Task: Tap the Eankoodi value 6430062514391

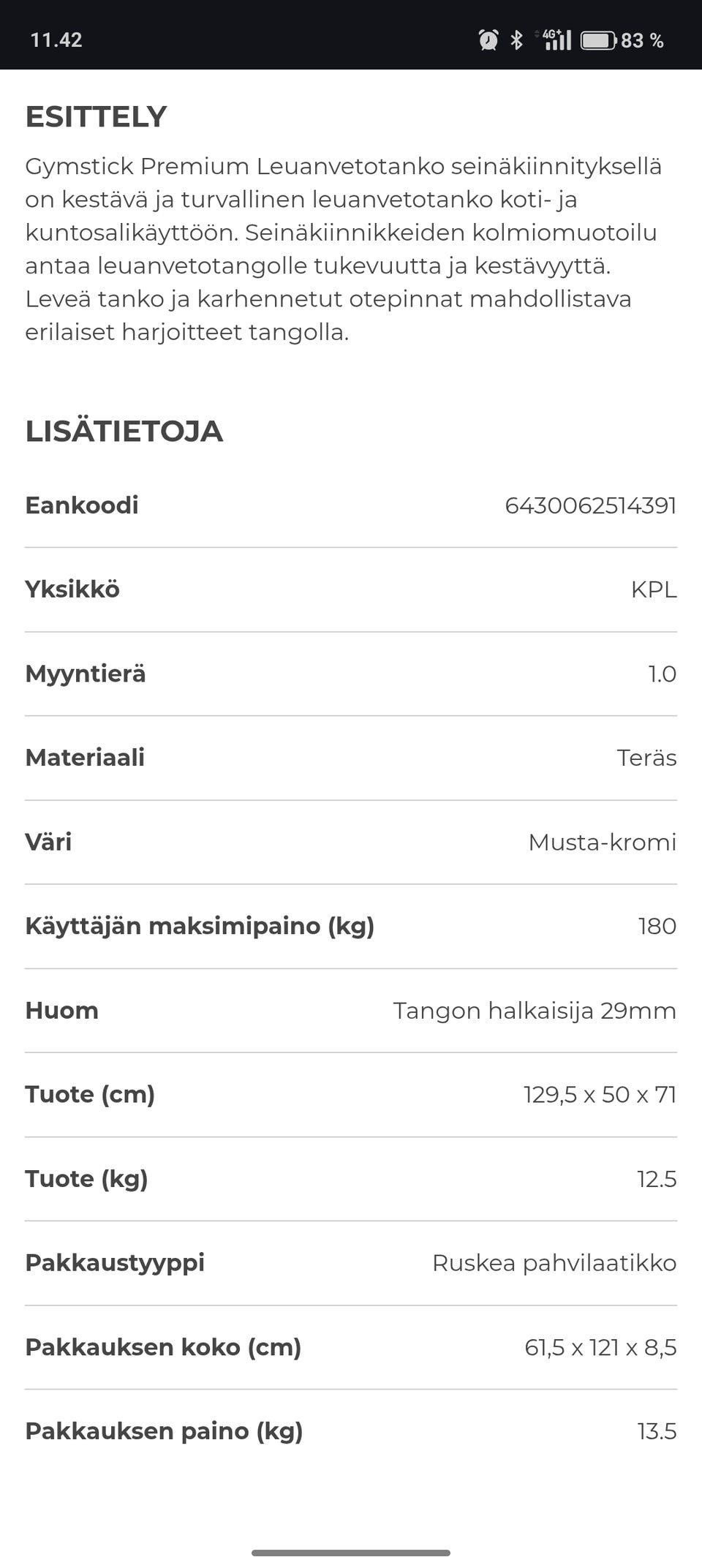Action: tap(591, 505)
